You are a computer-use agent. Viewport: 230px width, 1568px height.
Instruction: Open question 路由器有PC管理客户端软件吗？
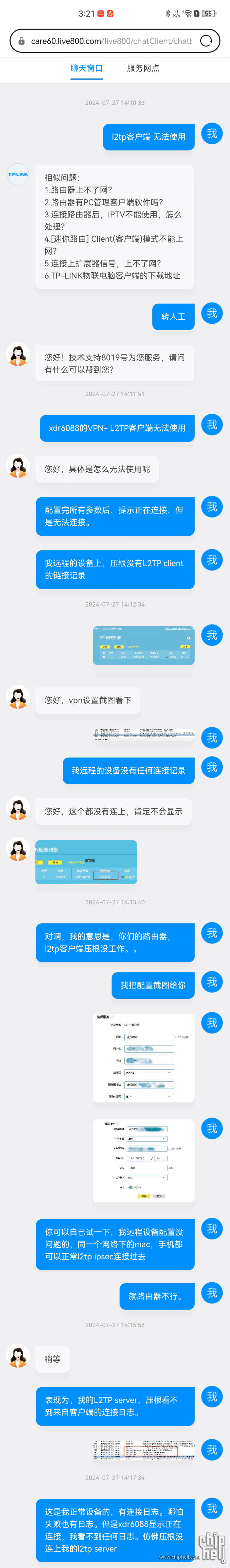coord(103,202)
